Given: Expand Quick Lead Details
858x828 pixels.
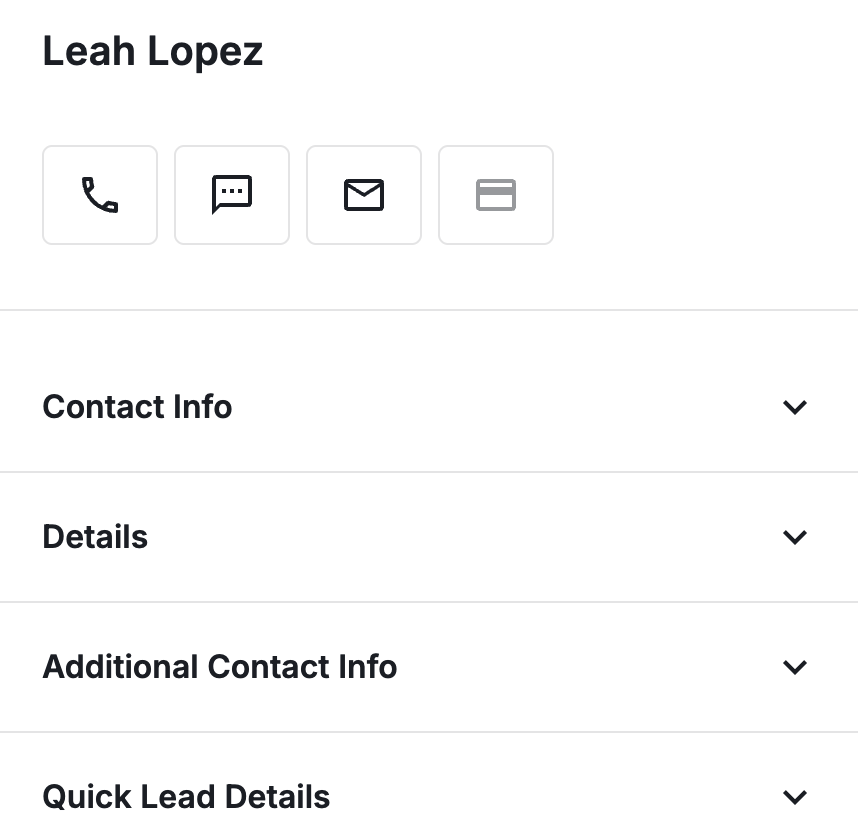Looking at the screenshot, I should pyautogui.click(x=794, y=797).
